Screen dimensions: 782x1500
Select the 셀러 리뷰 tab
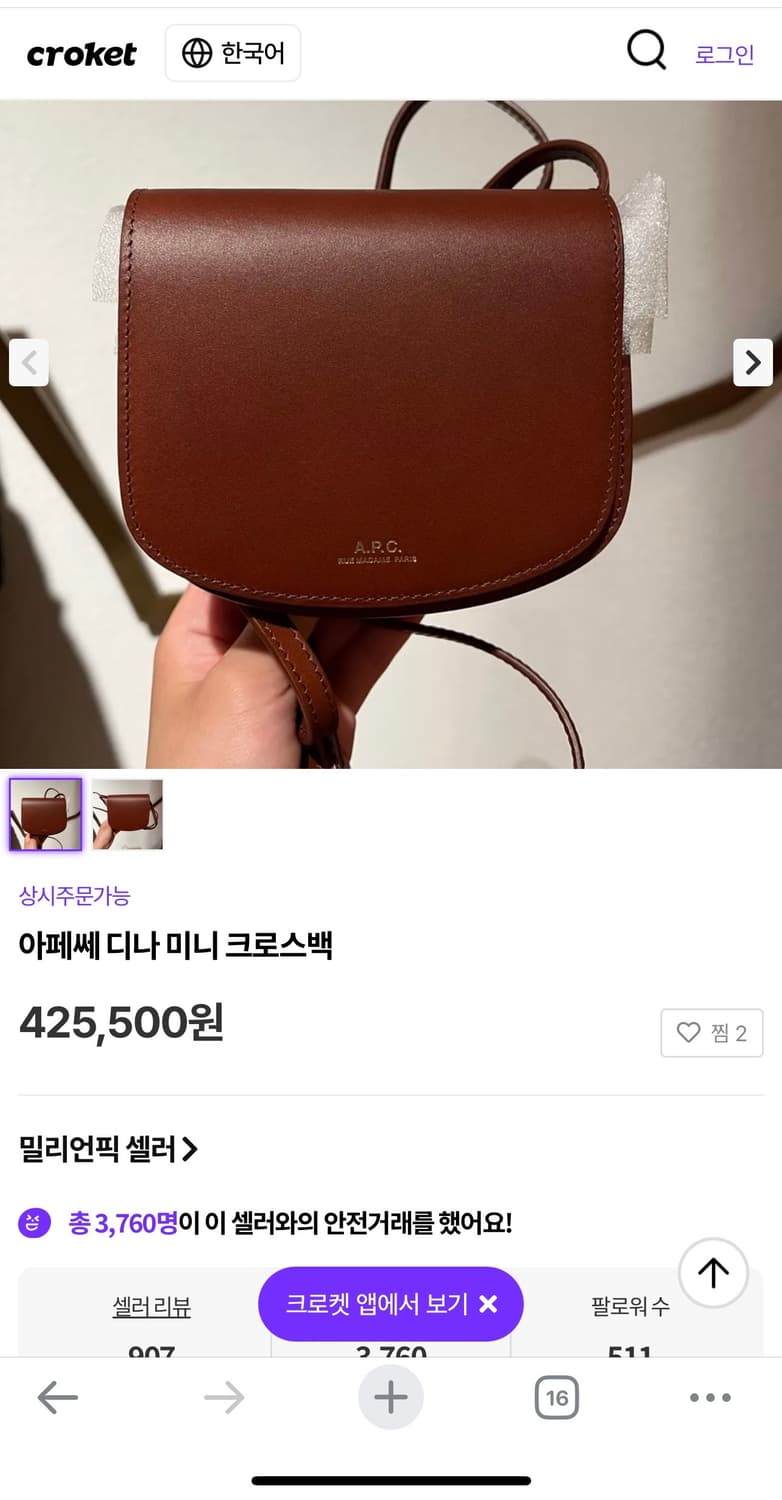point(150,1305)
